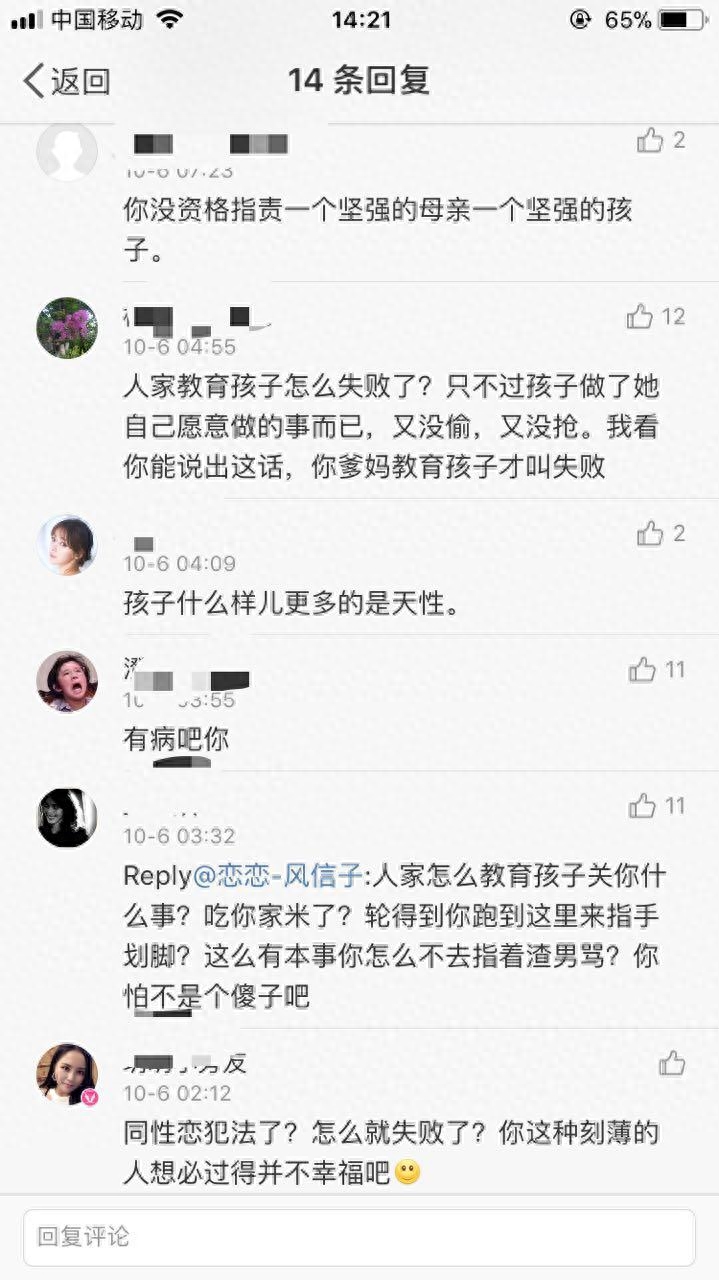Like the reply to @恋恋-风信子

click(x=643, y=806)
